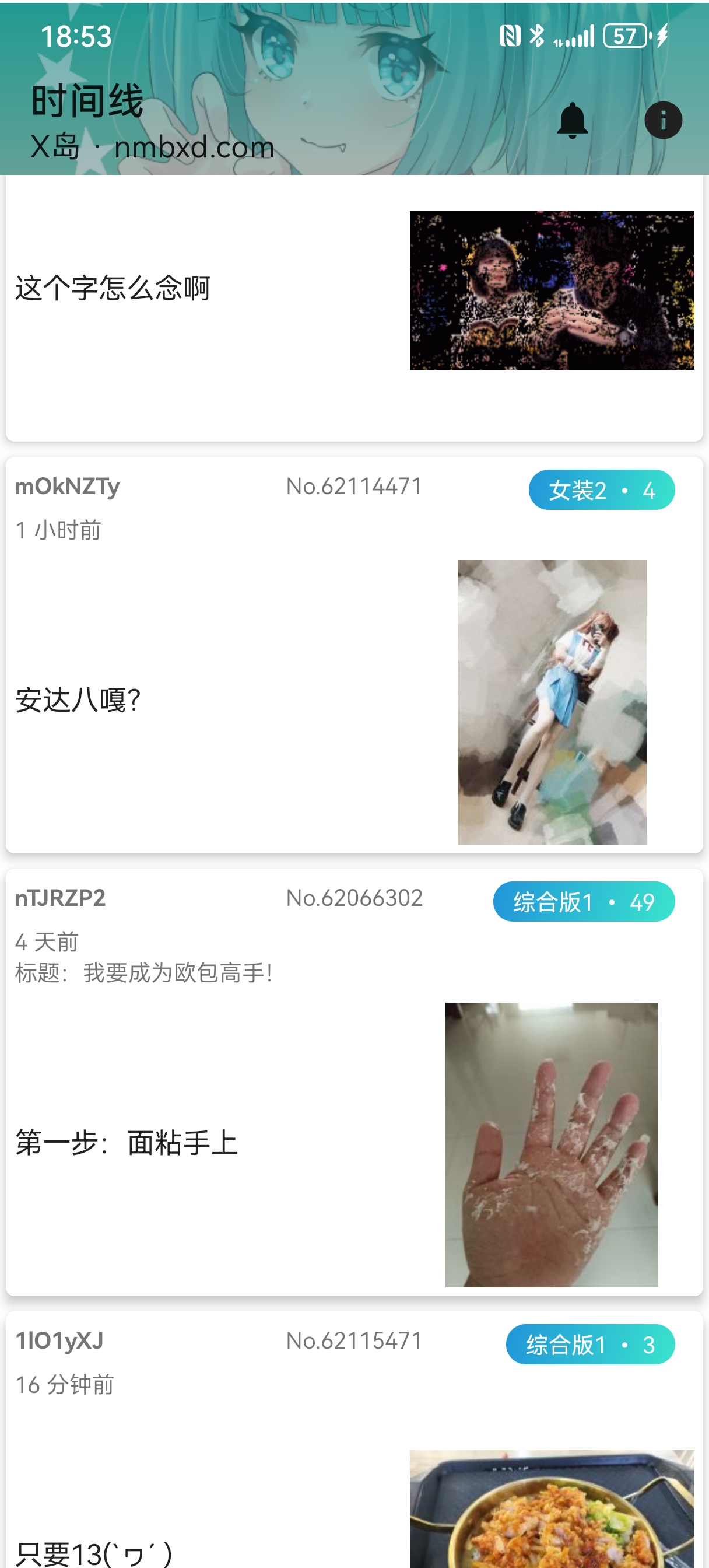The width and height of the screenshot is (709, 1568).
Task: Open the thread "这个字怎么念啊"
Action: (x=113, y=288)
